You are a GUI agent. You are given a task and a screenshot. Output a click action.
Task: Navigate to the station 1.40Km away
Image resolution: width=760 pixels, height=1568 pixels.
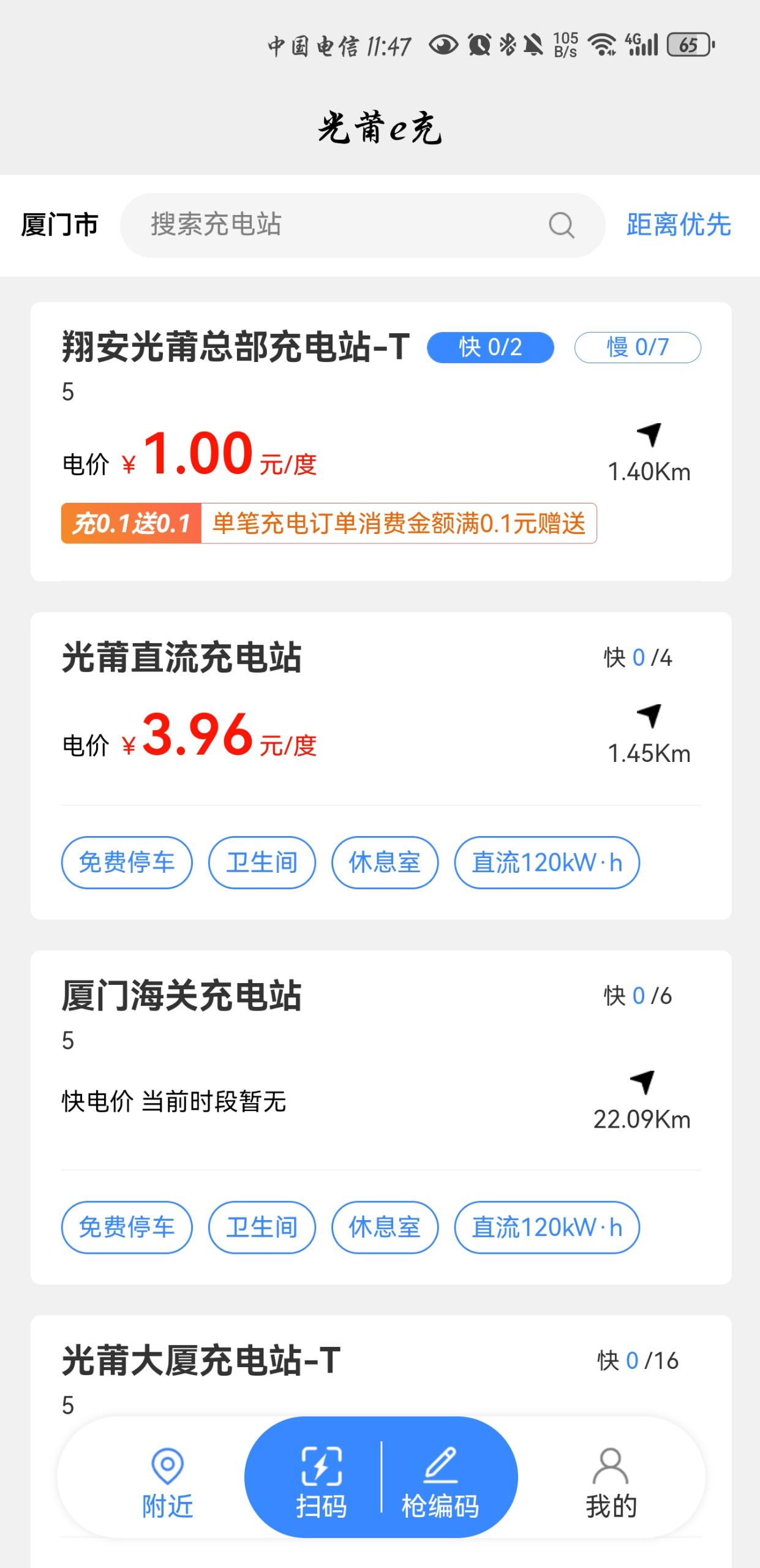[x=649, y=453]
